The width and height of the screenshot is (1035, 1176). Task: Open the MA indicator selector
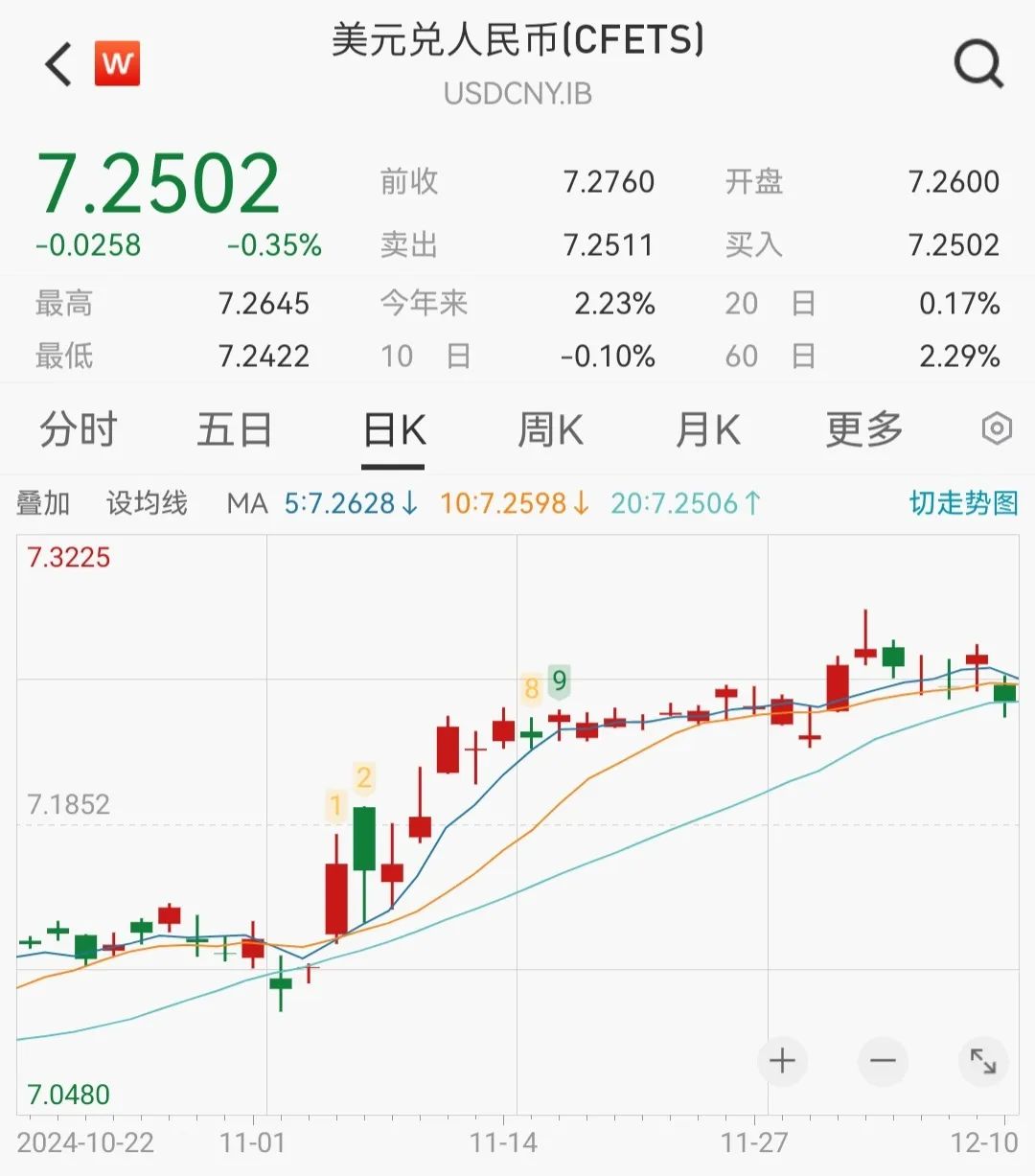[x=245, y=502]
